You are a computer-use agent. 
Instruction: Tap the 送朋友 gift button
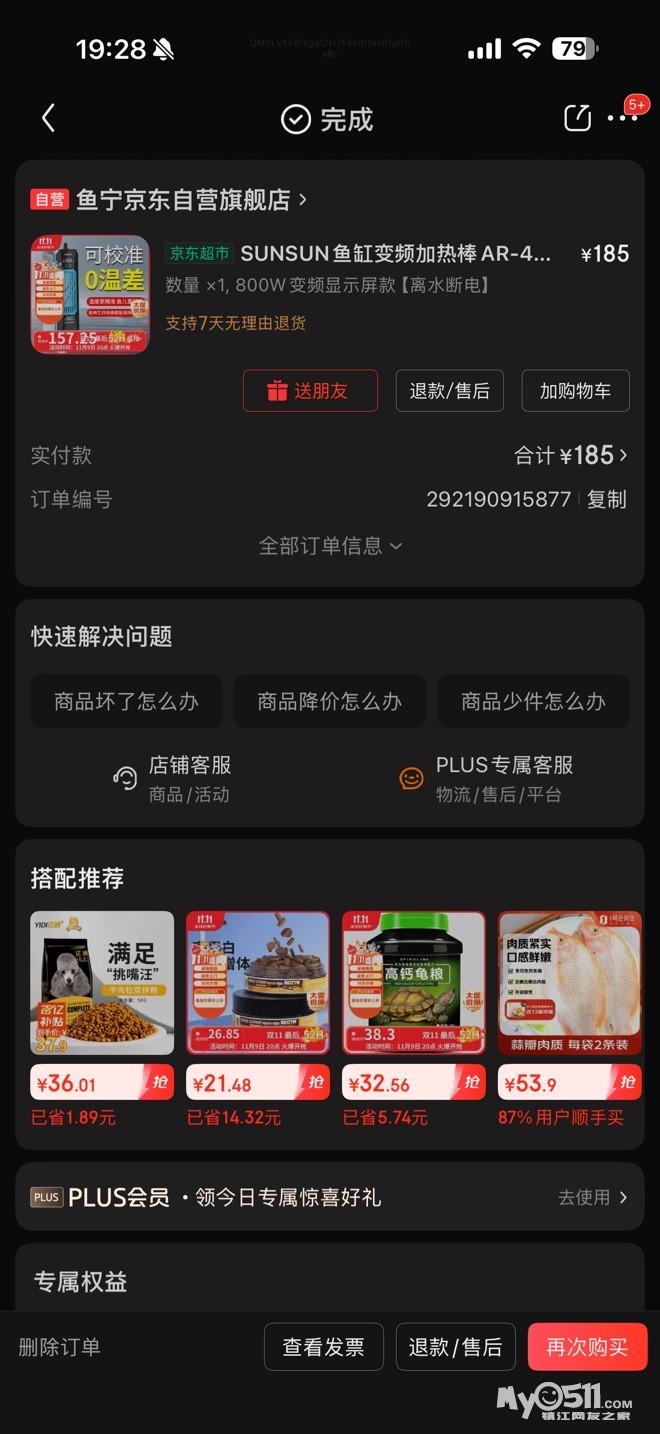click(310, 391)
